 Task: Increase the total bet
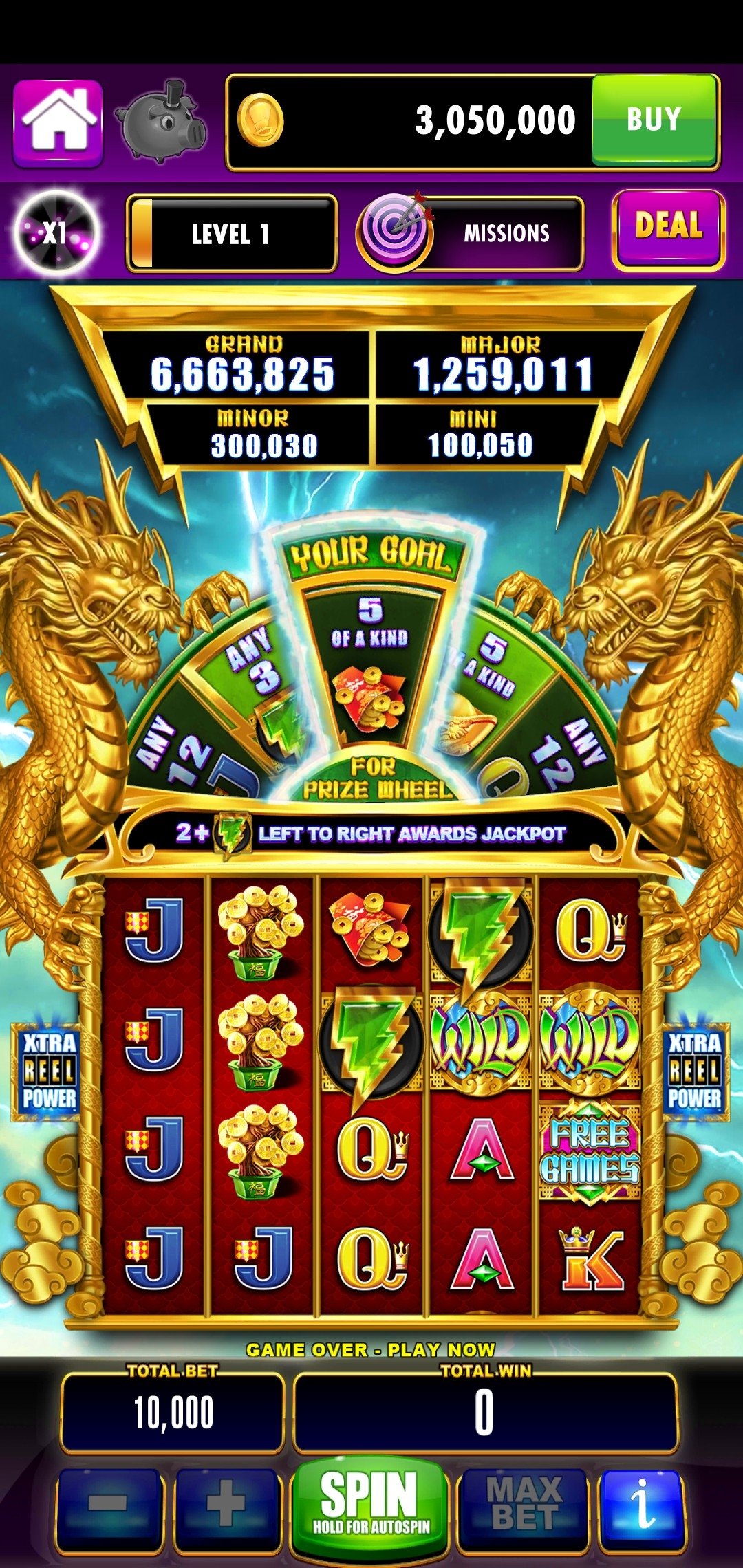pos(227,1510)
